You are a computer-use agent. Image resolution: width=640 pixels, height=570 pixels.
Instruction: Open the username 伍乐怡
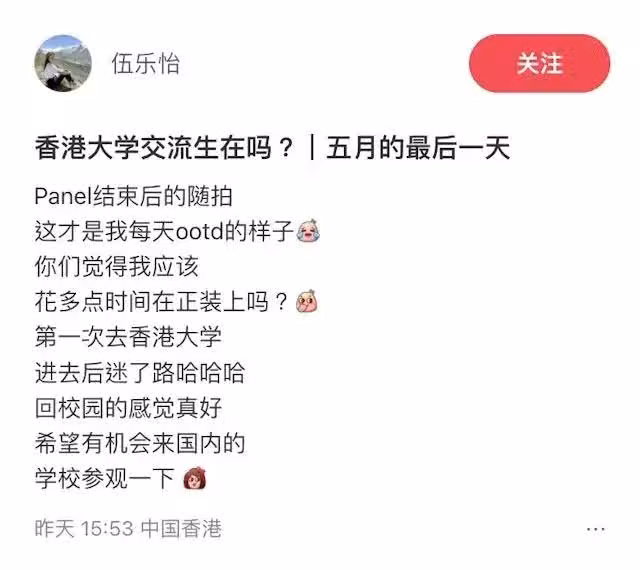click(x=146, y=65)
